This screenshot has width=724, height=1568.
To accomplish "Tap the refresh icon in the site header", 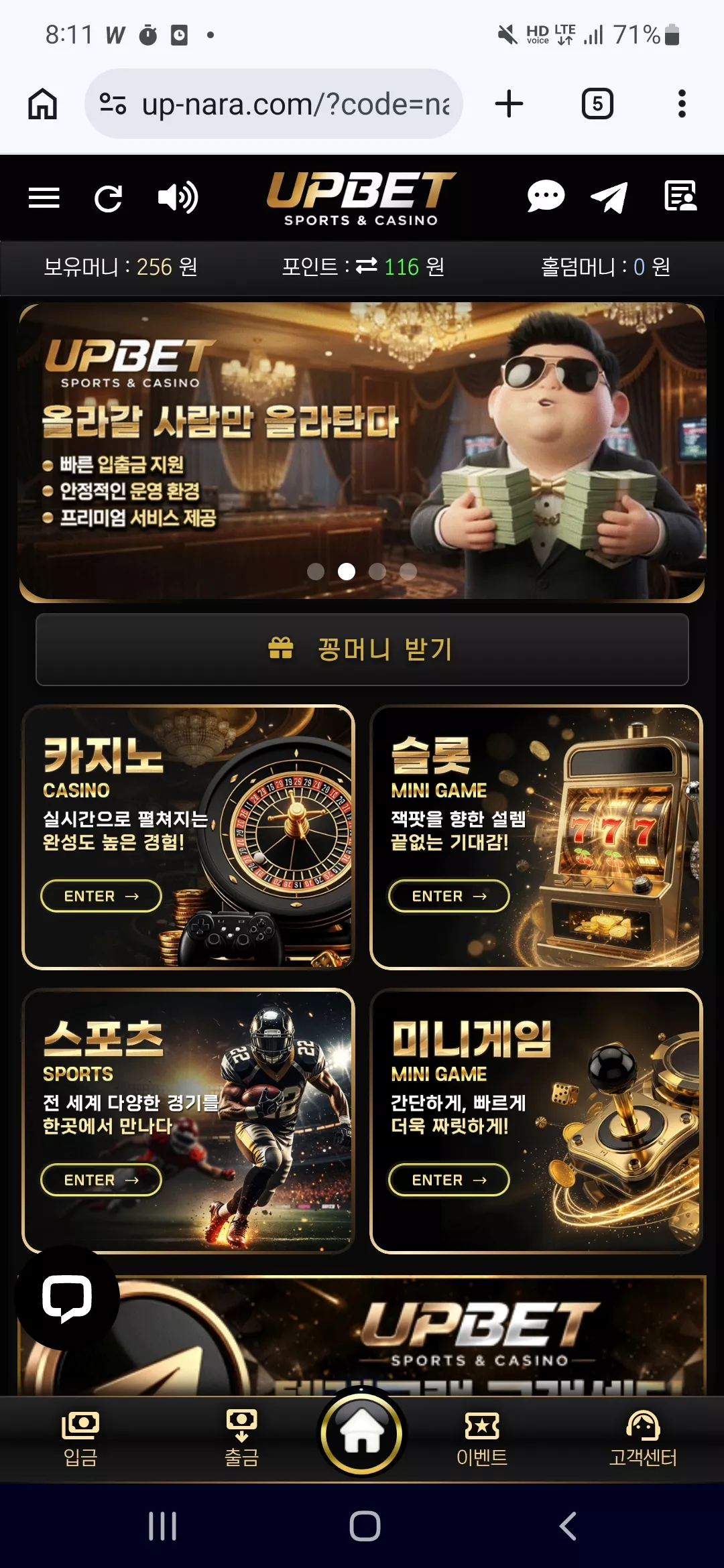I will (108, 198).
